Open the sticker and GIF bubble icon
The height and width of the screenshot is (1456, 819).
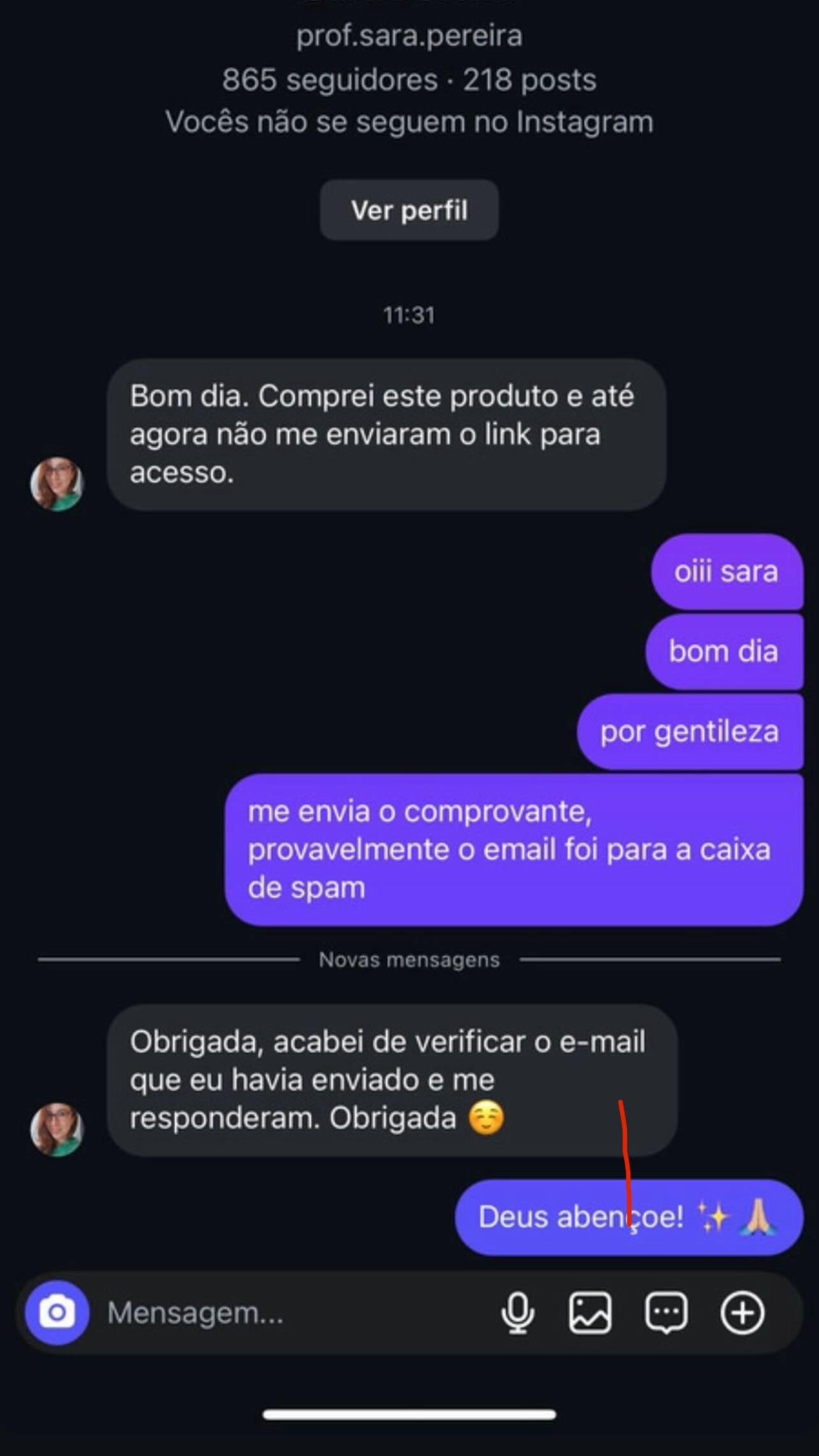tap(667, 1312)
